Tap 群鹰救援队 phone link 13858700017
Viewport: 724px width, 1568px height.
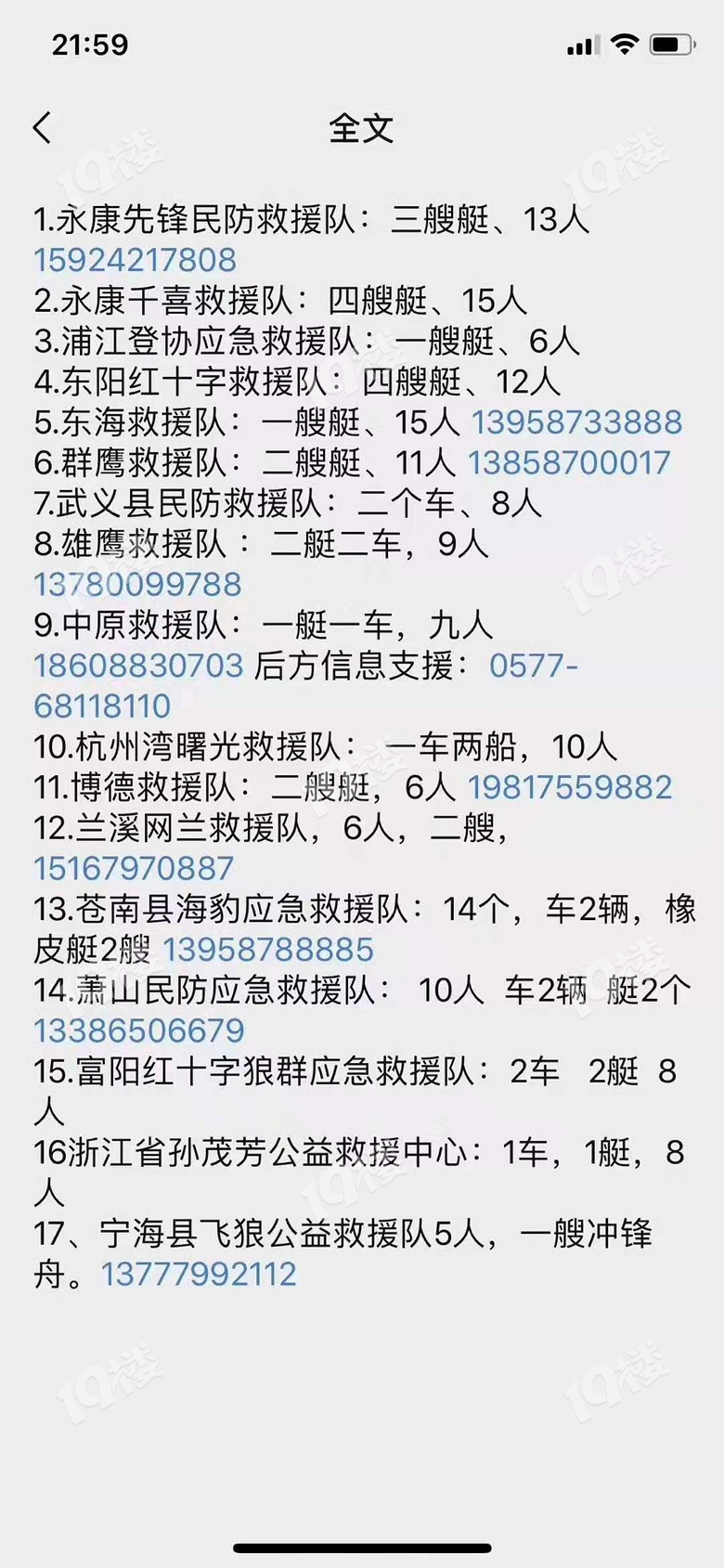point(569,462)
